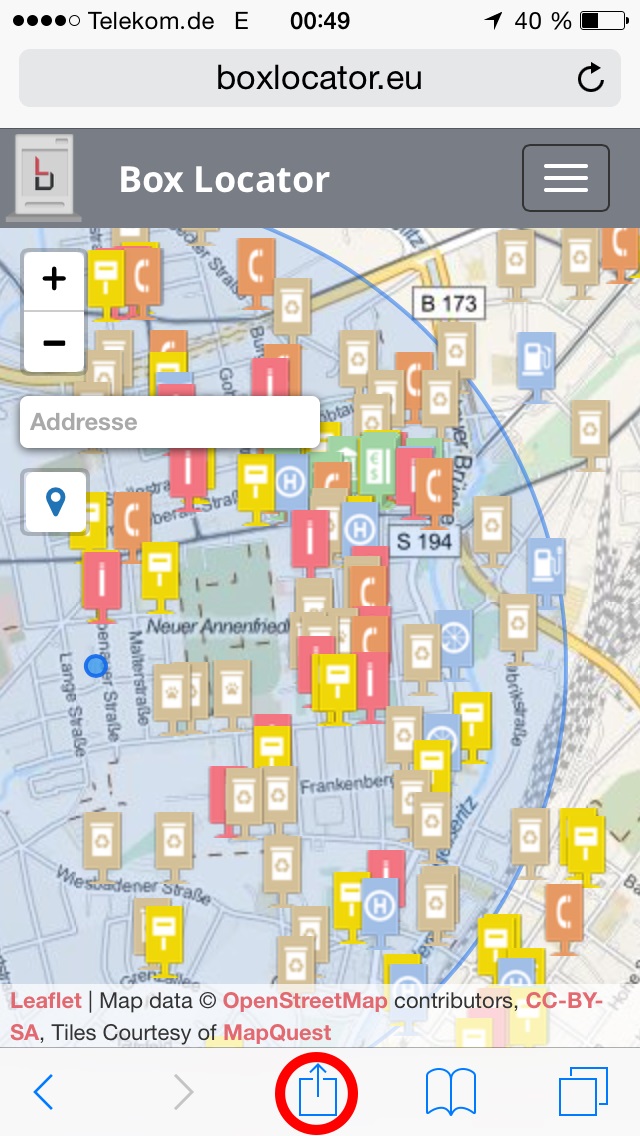Open the hamburger navigation menu
This screenshot has height=1136, width=640.
pyautogui.click(x=565, y=178)
